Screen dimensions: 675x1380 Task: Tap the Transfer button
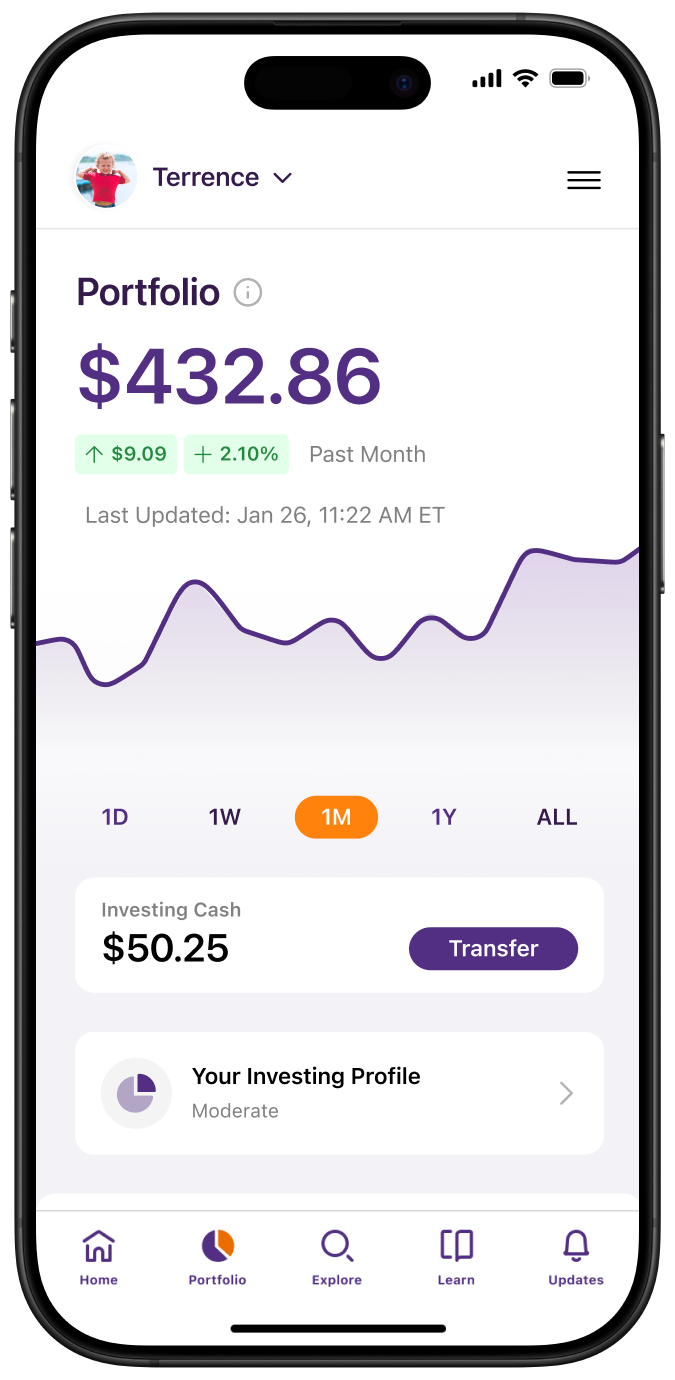pos(493,948)
